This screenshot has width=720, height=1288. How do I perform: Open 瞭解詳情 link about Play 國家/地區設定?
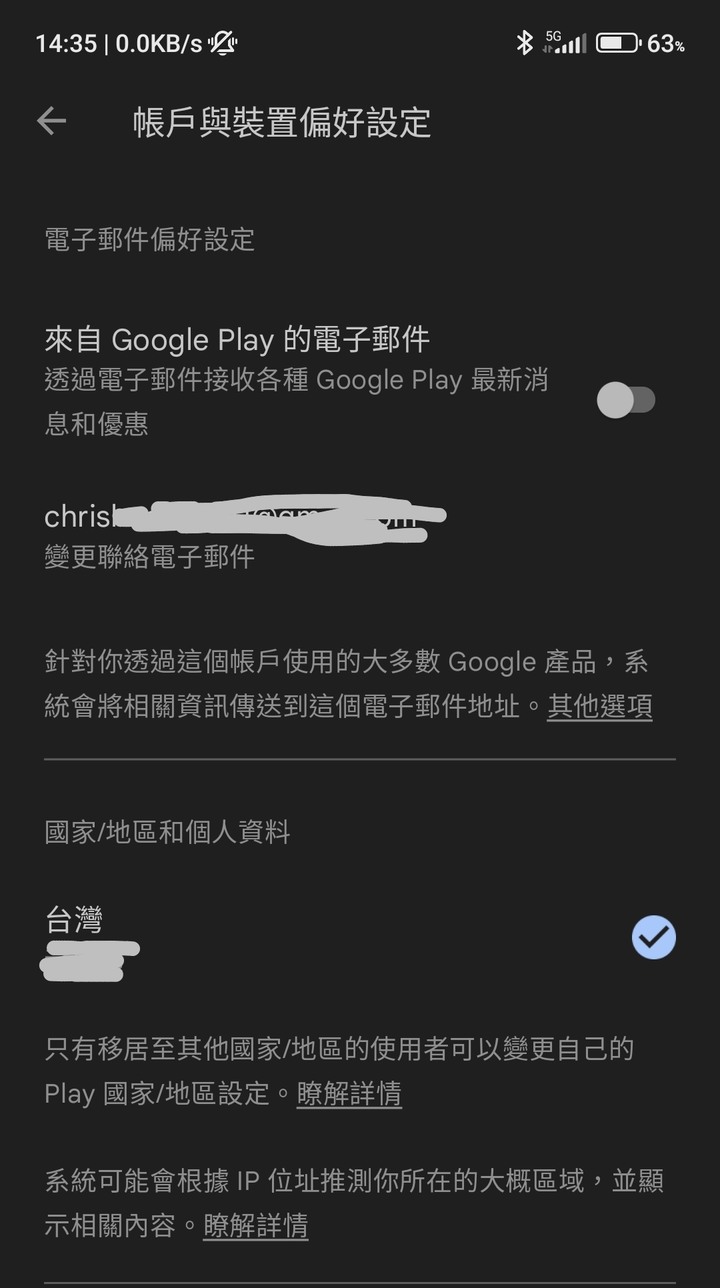click(350, 1093)
